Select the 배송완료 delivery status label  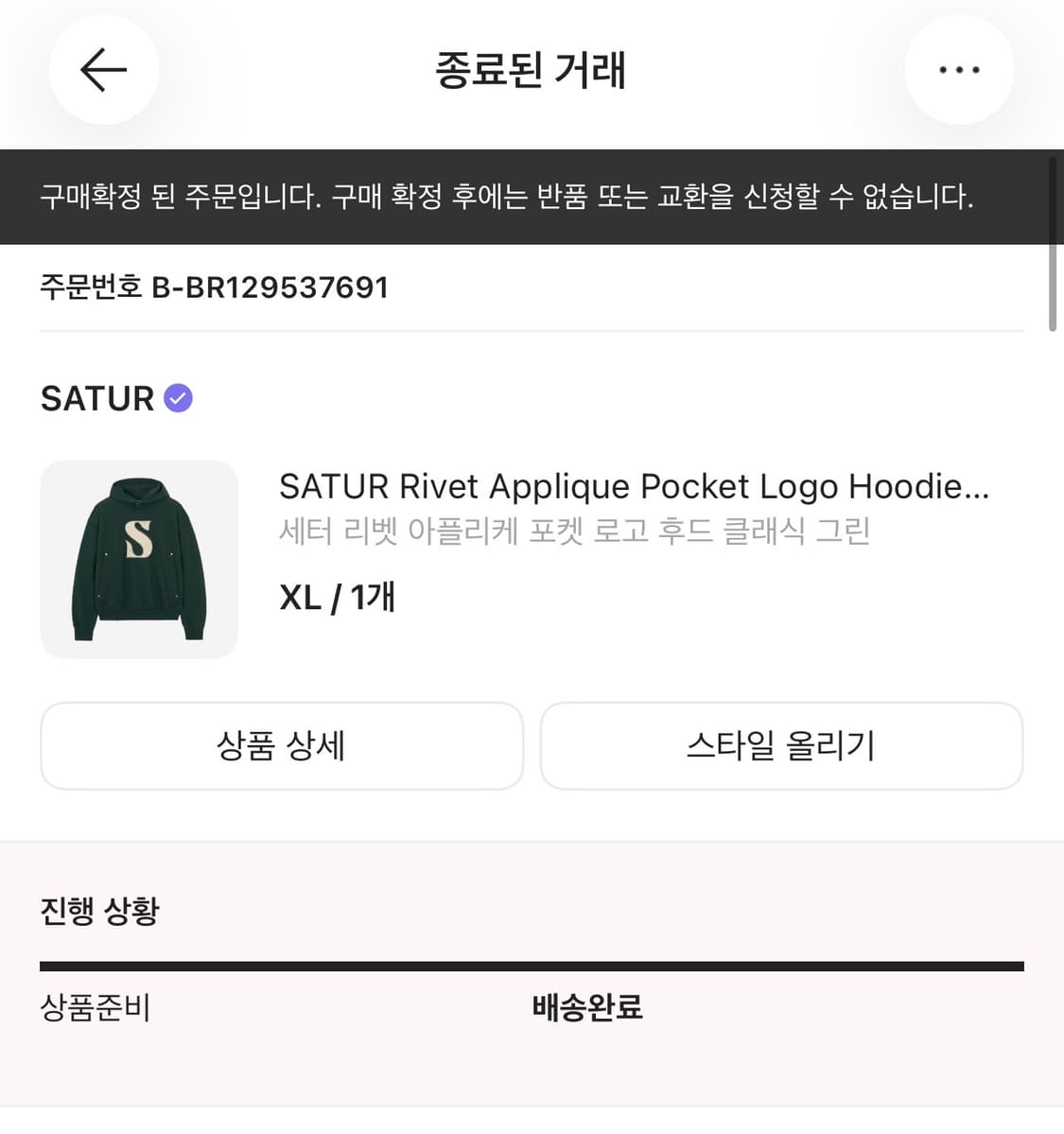(x=586, y=1008)
